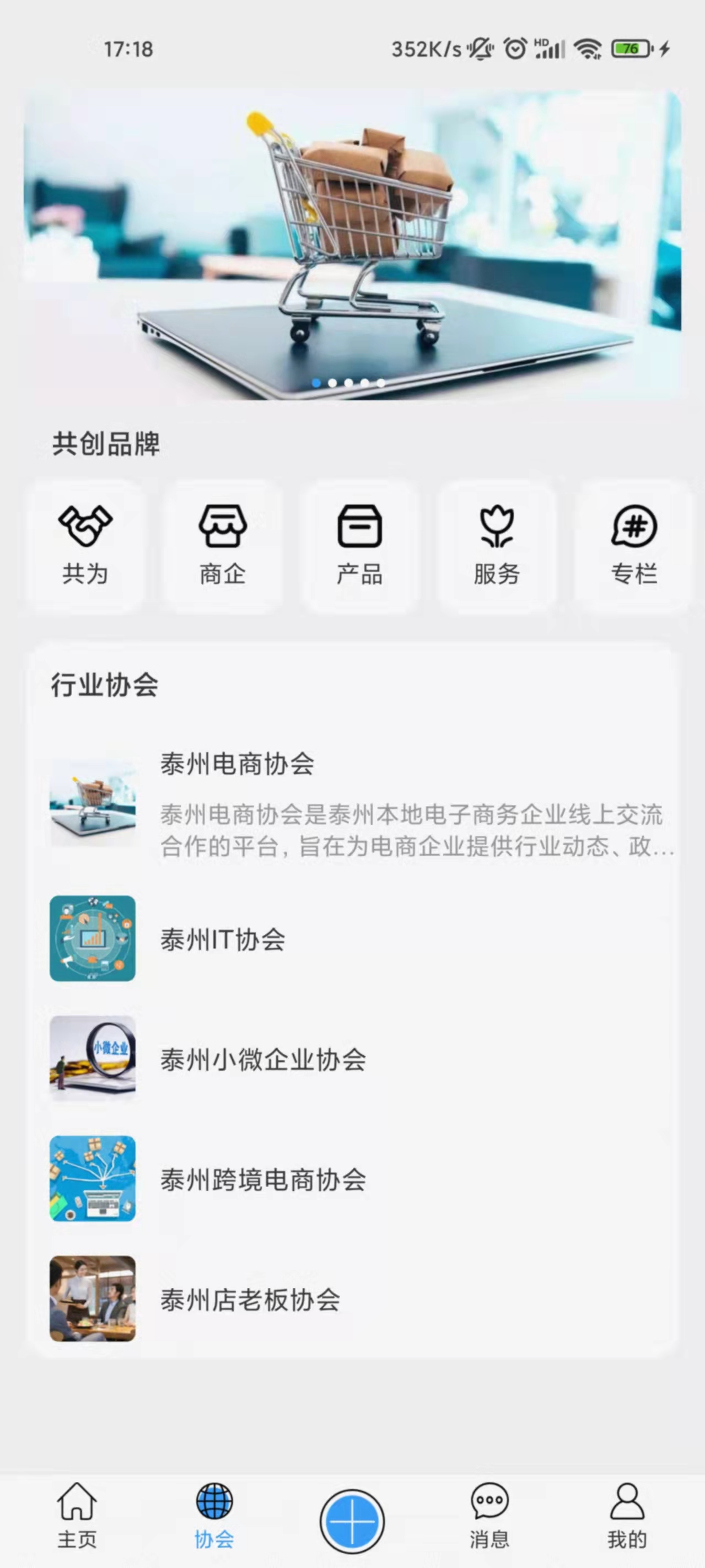The width and height of the screenshot is (705, 1568).
Task: Switch to the 主页 home tab
Action: 77,1516
